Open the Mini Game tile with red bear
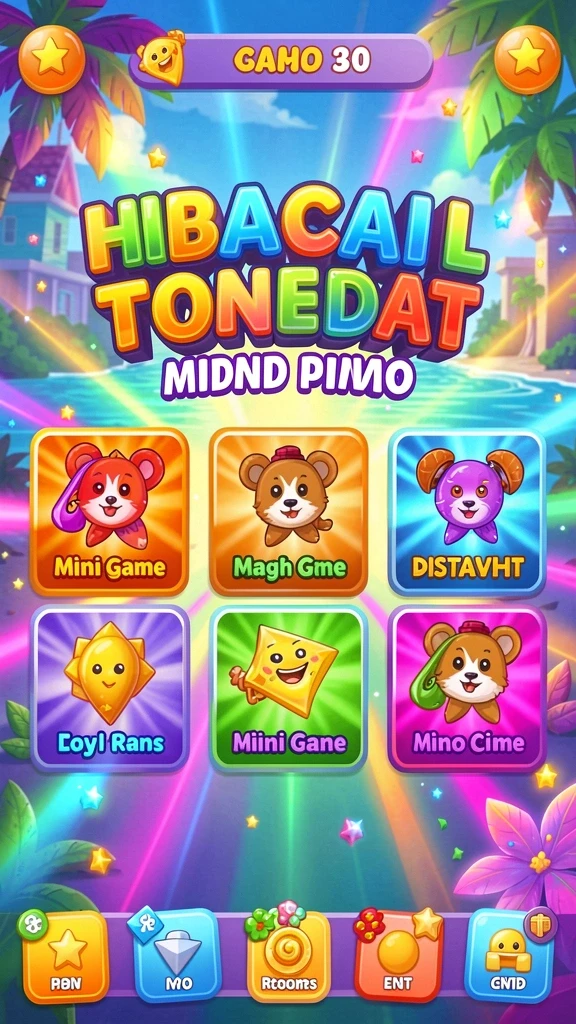Viewport: 576px width, 1024px height. [110, 511]
